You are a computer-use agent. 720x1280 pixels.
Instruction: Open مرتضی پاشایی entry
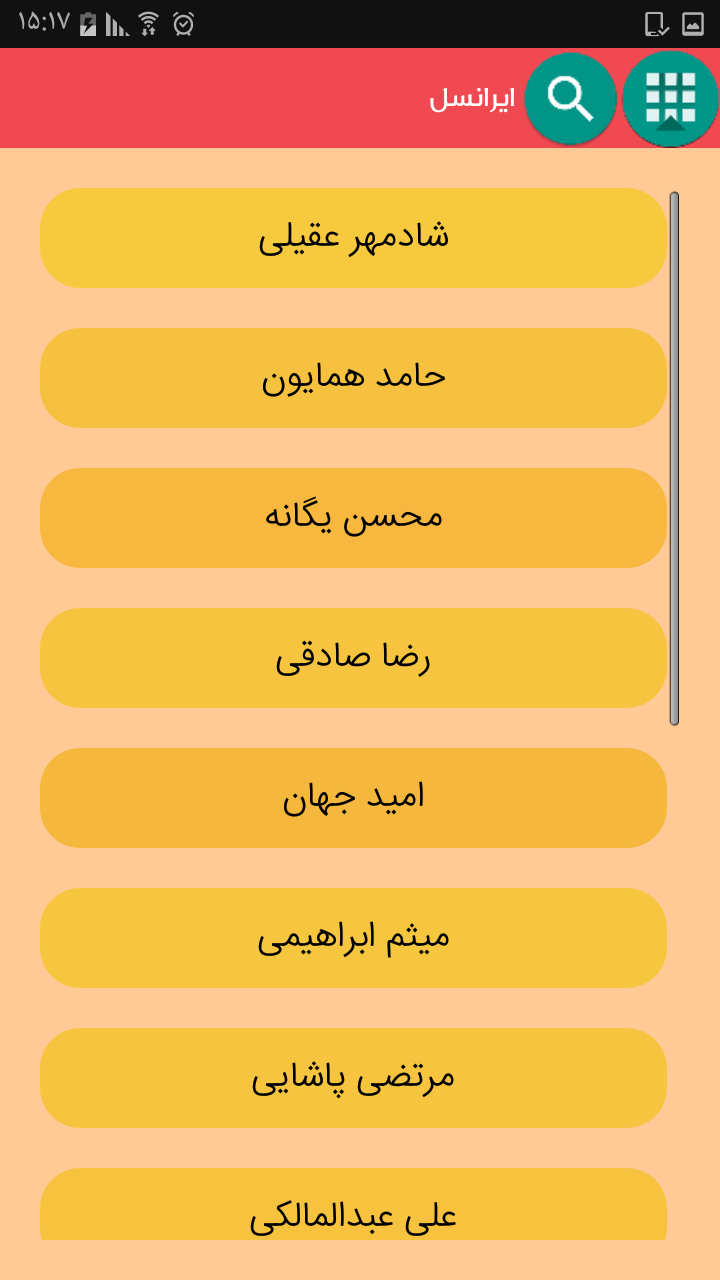pyautogui.click(x=353, y=1078)
